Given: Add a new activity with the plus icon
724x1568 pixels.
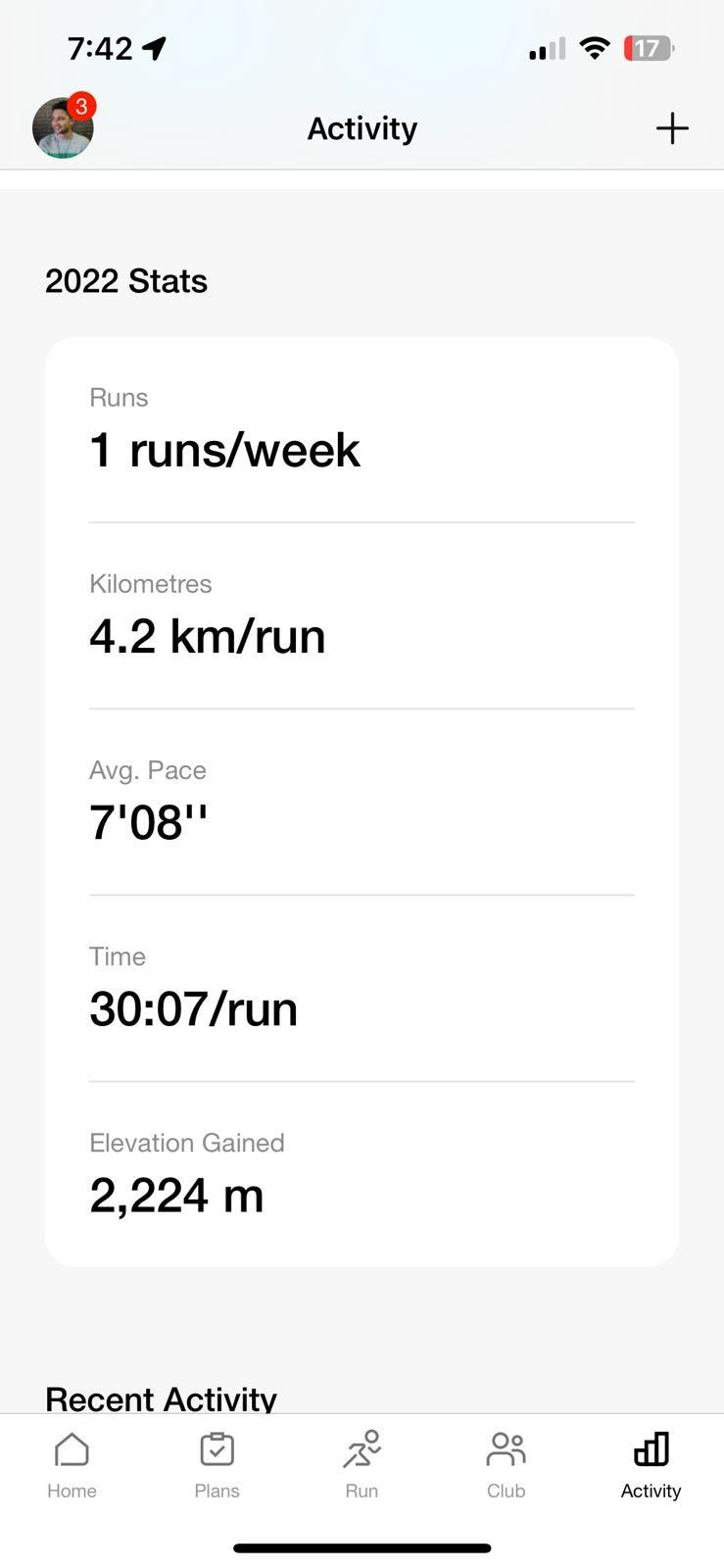Looking at the screenshot, I should click(x=672, y=128).
